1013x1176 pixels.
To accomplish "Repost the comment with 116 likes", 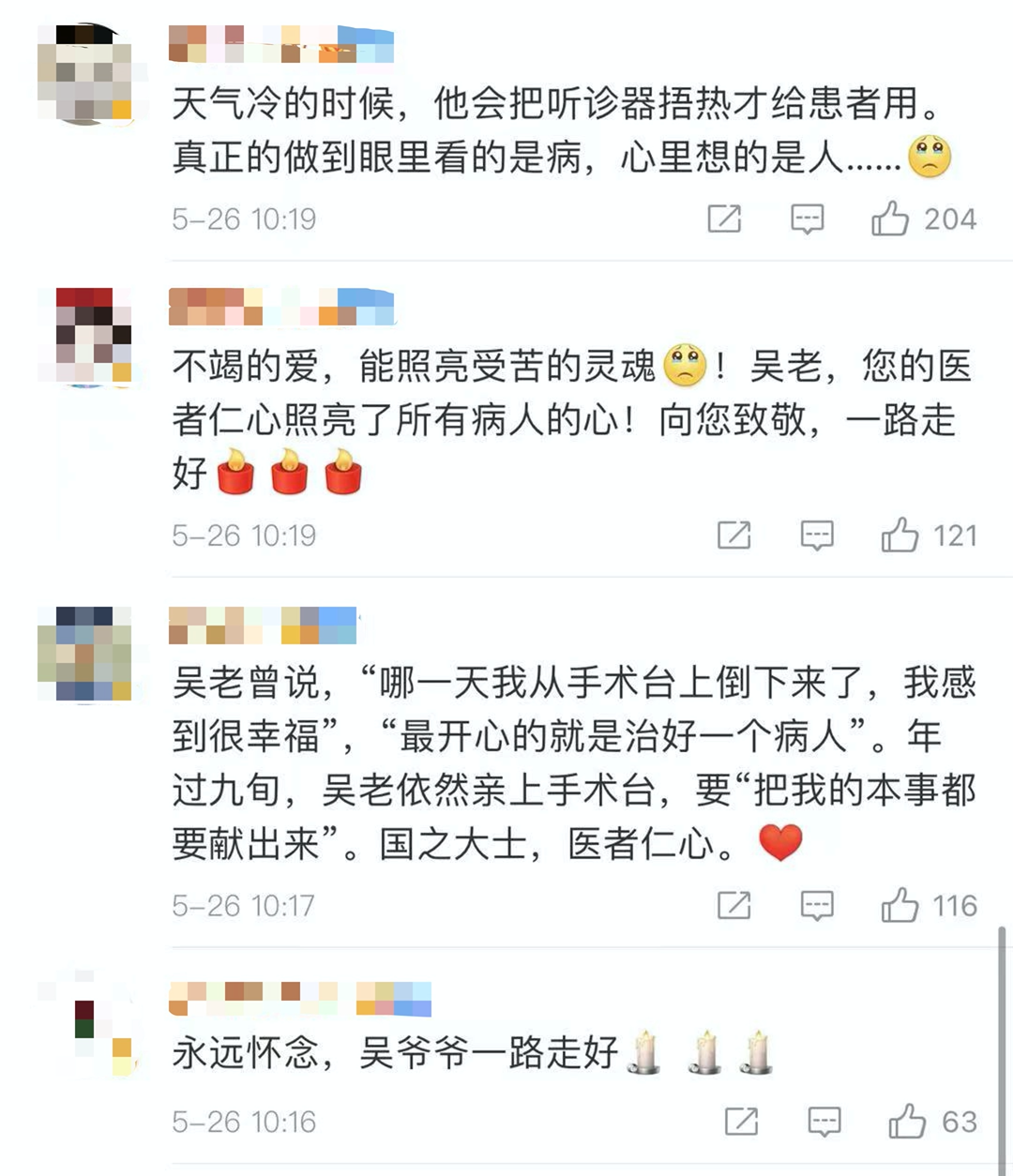I will pyautogui.click(x=733, y=906).
